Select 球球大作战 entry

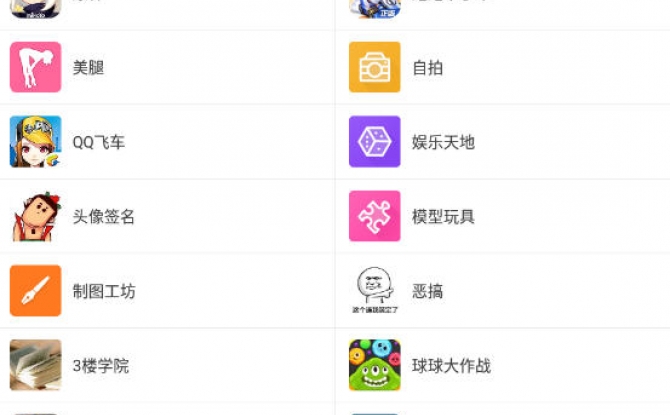[451, 366]
